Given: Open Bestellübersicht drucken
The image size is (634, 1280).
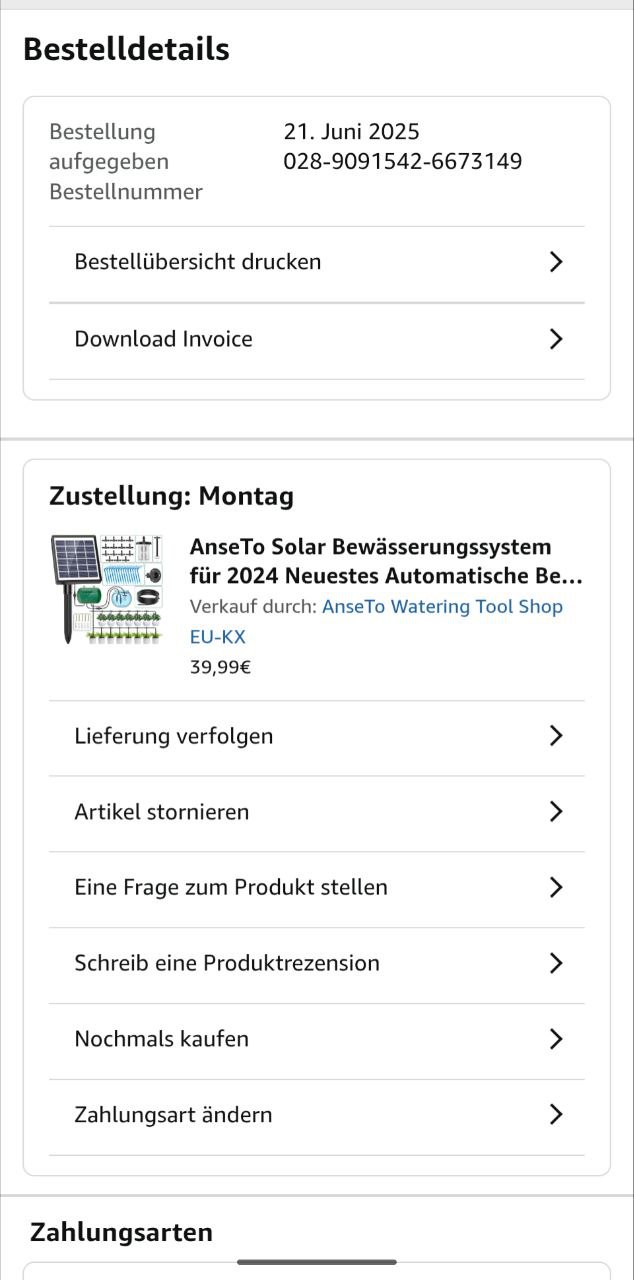Looking at the screenshot, I should pyautogui.click(x=316, y=262).
